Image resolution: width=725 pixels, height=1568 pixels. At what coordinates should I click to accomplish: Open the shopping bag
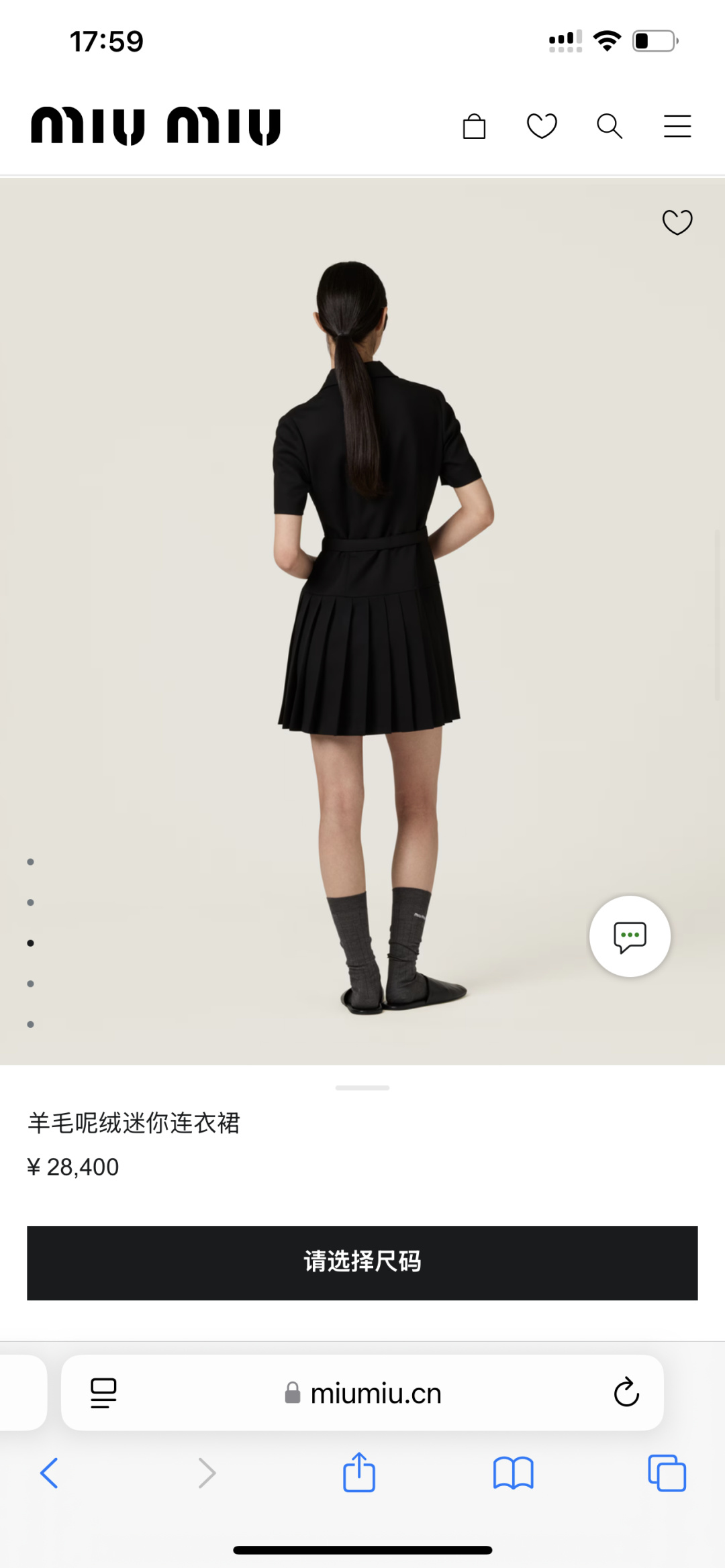474,126
